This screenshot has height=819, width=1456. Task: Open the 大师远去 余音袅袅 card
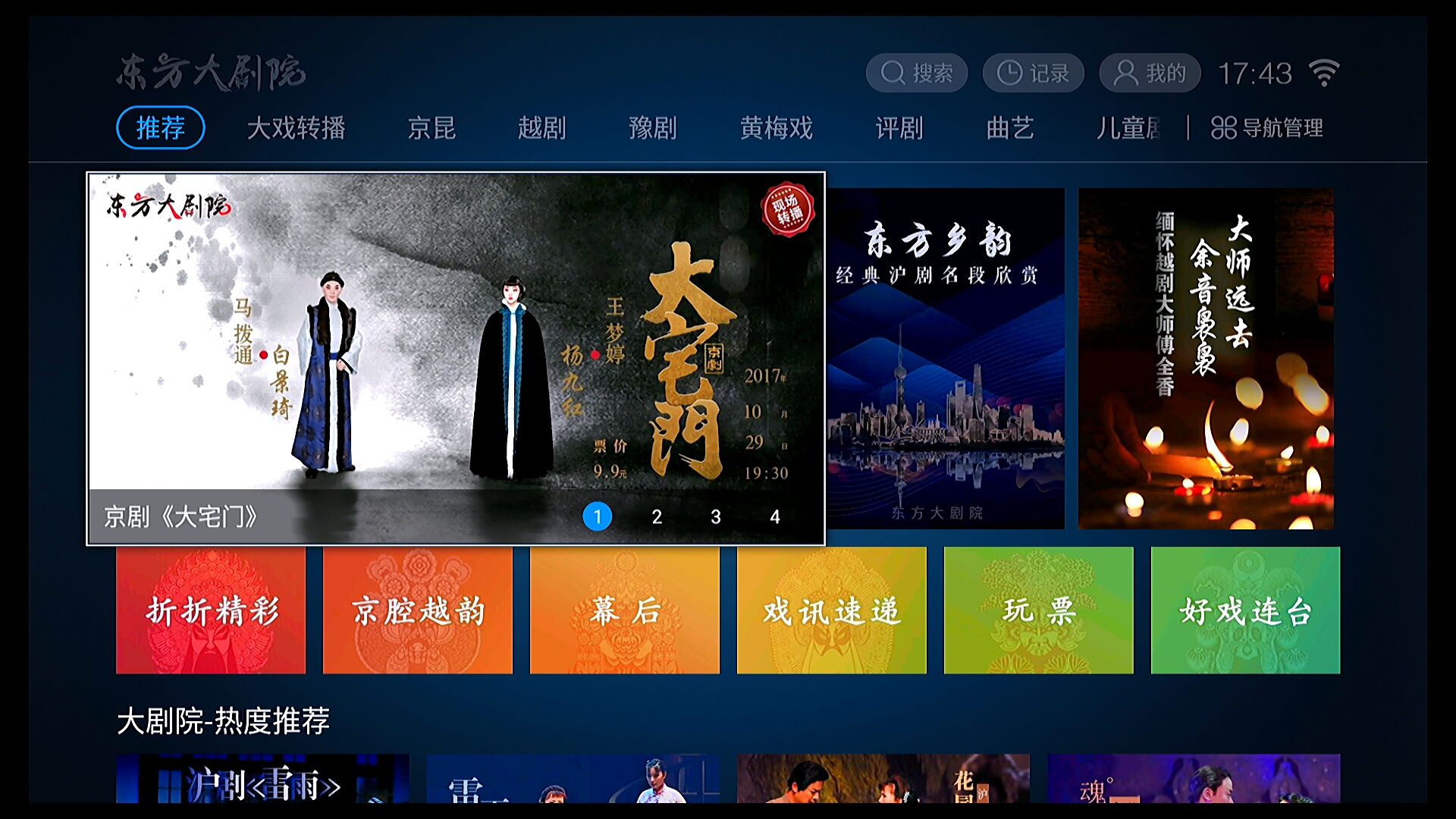pos(1205,358)
